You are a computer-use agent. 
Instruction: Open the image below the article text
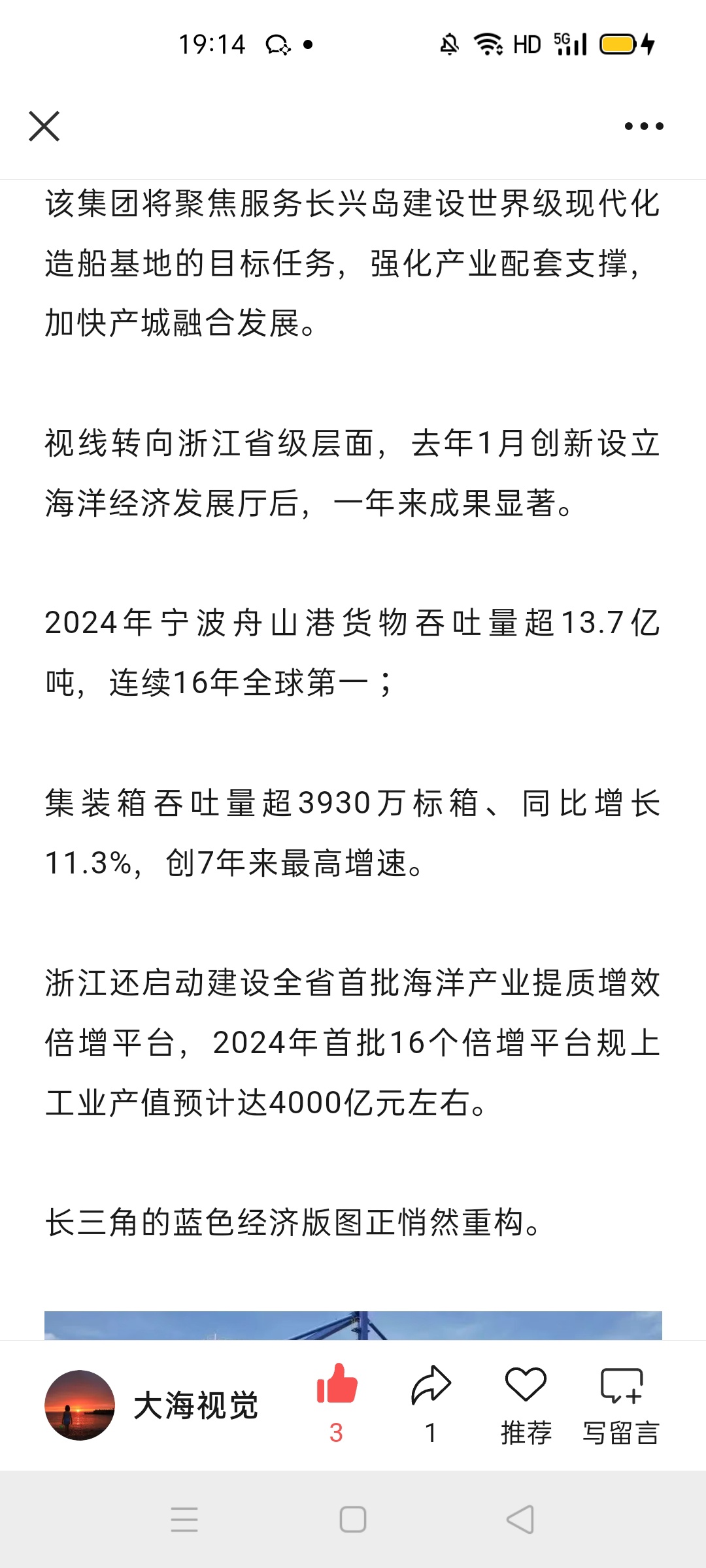tap(353, 1325)
